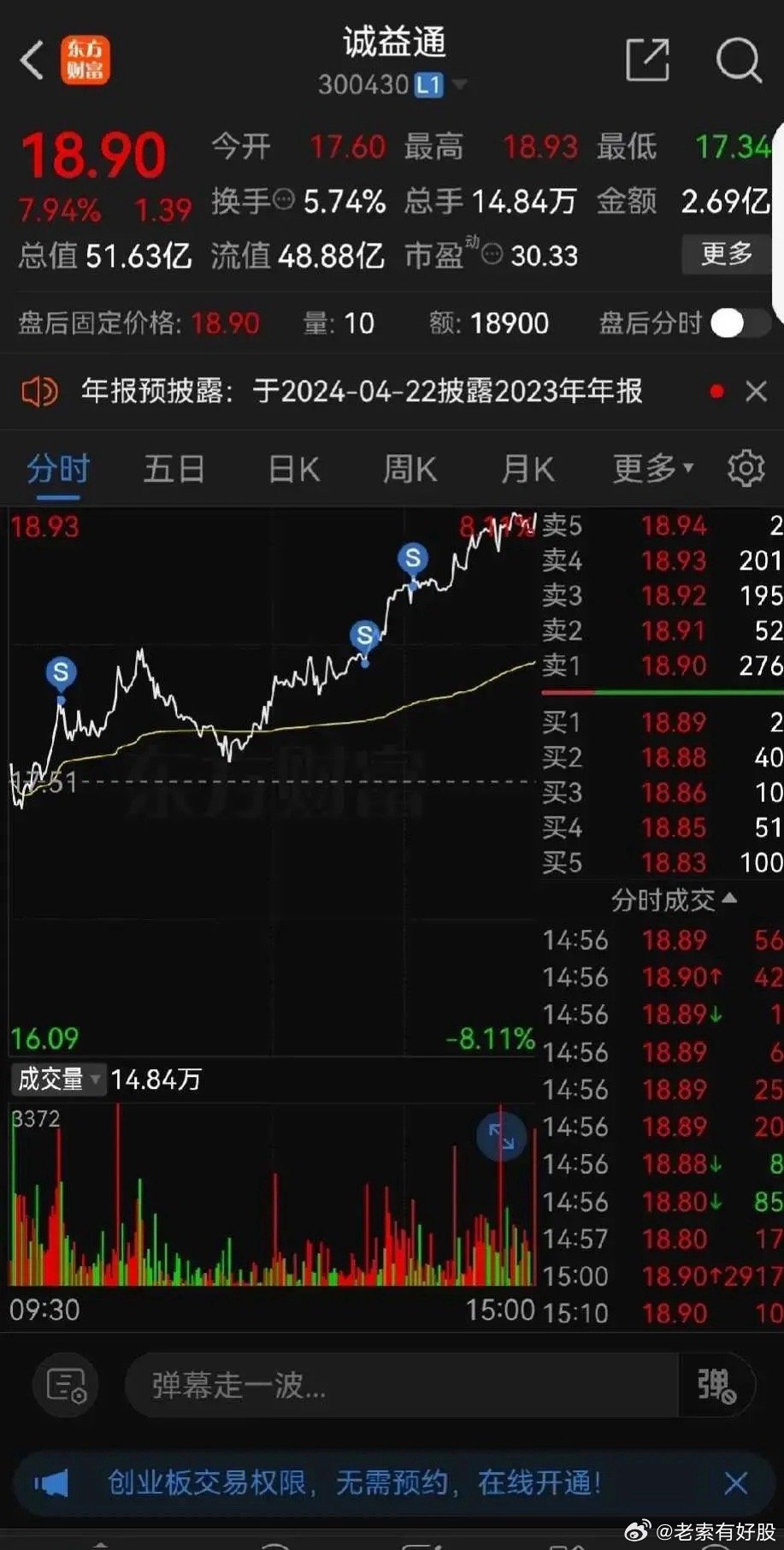
Task: Toggle the 盘后分时 switch
Action: coord(740,323)
